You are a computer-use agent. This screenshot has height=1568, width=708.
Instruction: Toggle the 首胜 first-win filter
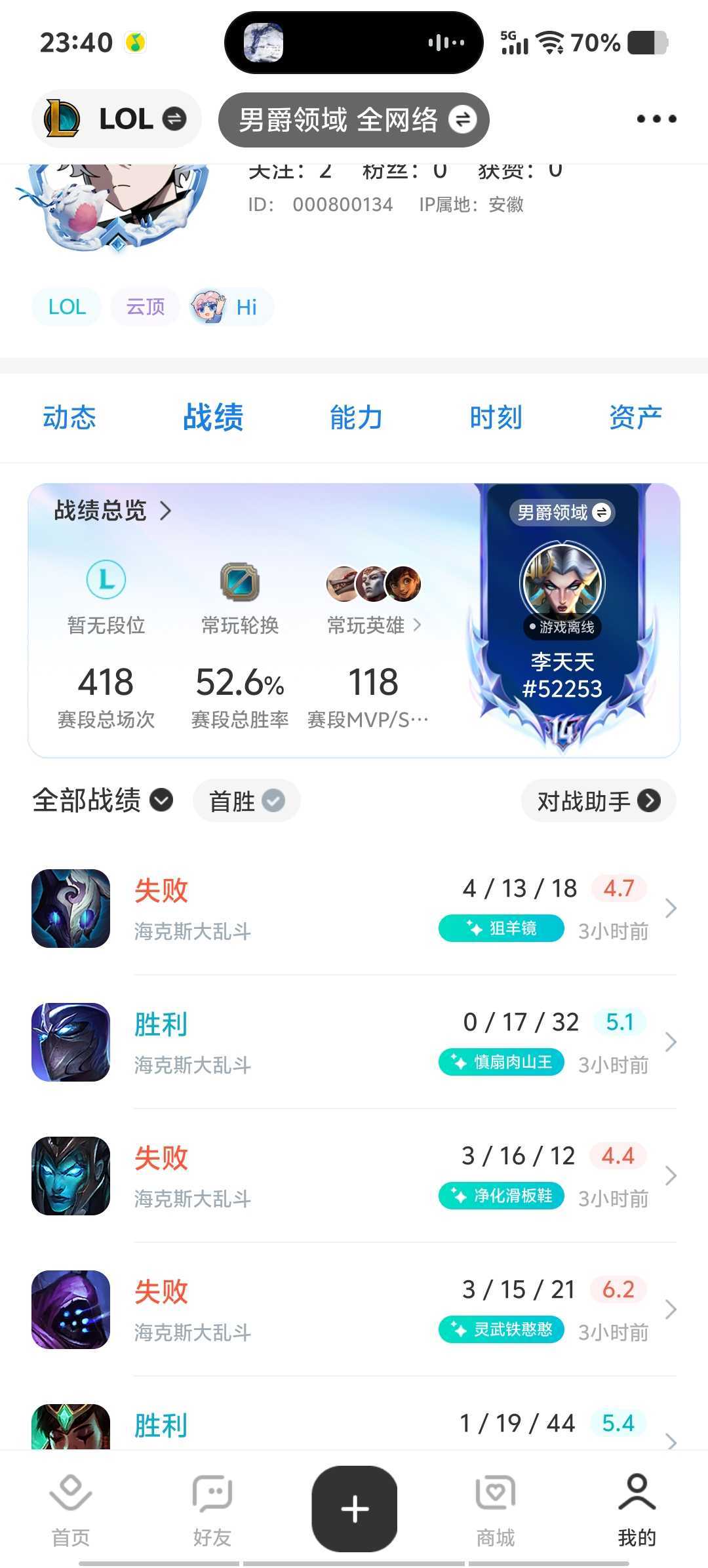tap(246, 800)
